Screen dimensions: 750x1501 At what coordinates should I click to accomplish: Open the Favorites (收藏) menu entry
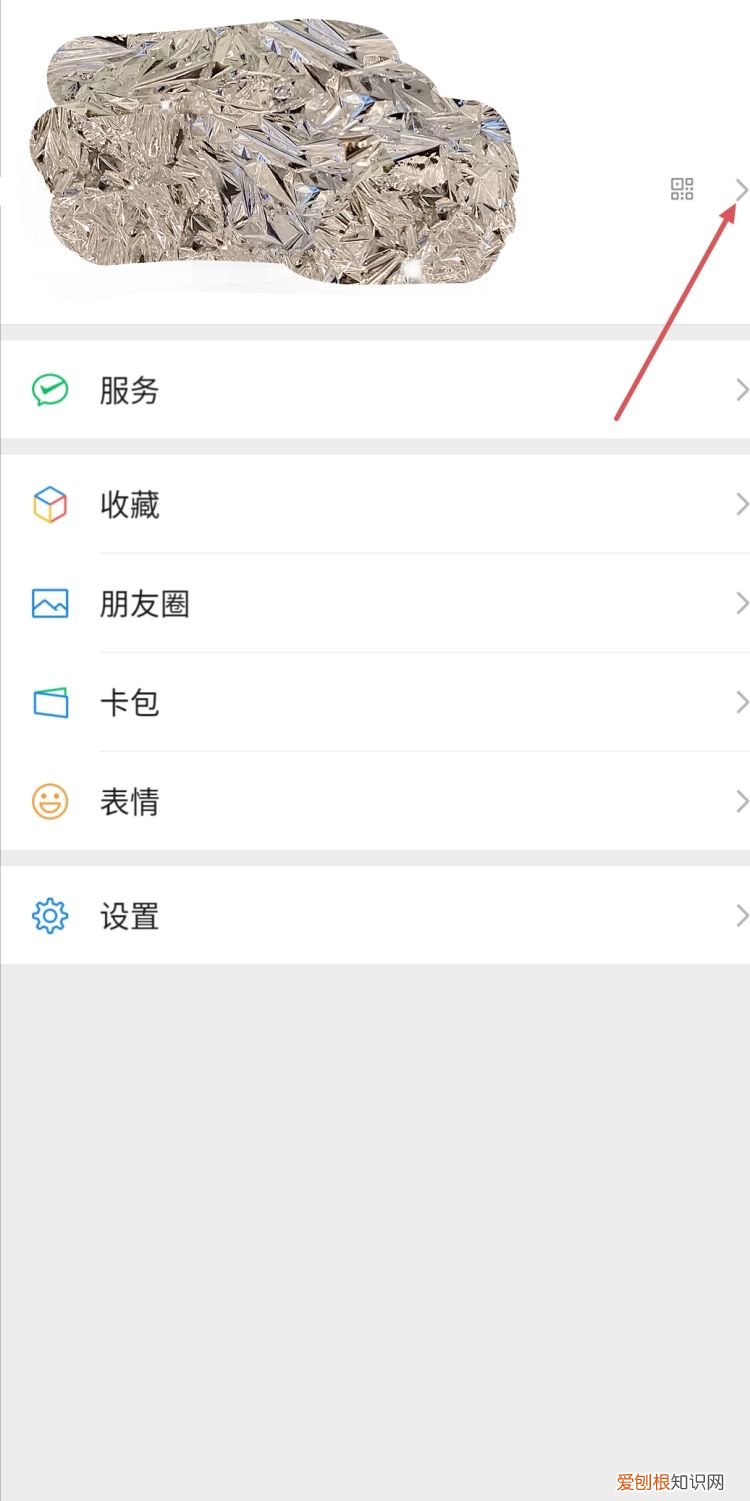tap(130, 505)
